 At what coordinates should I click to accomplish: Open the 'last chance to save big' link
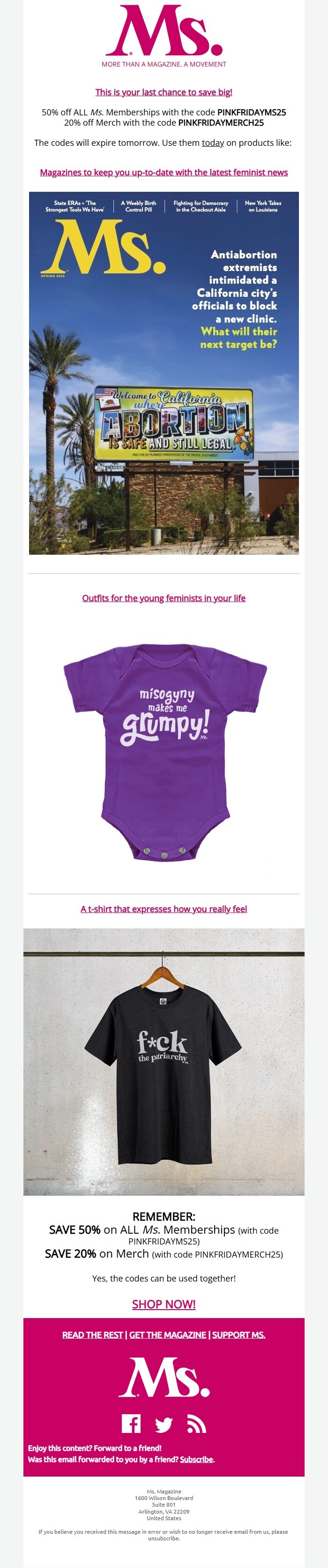[164, 92]
